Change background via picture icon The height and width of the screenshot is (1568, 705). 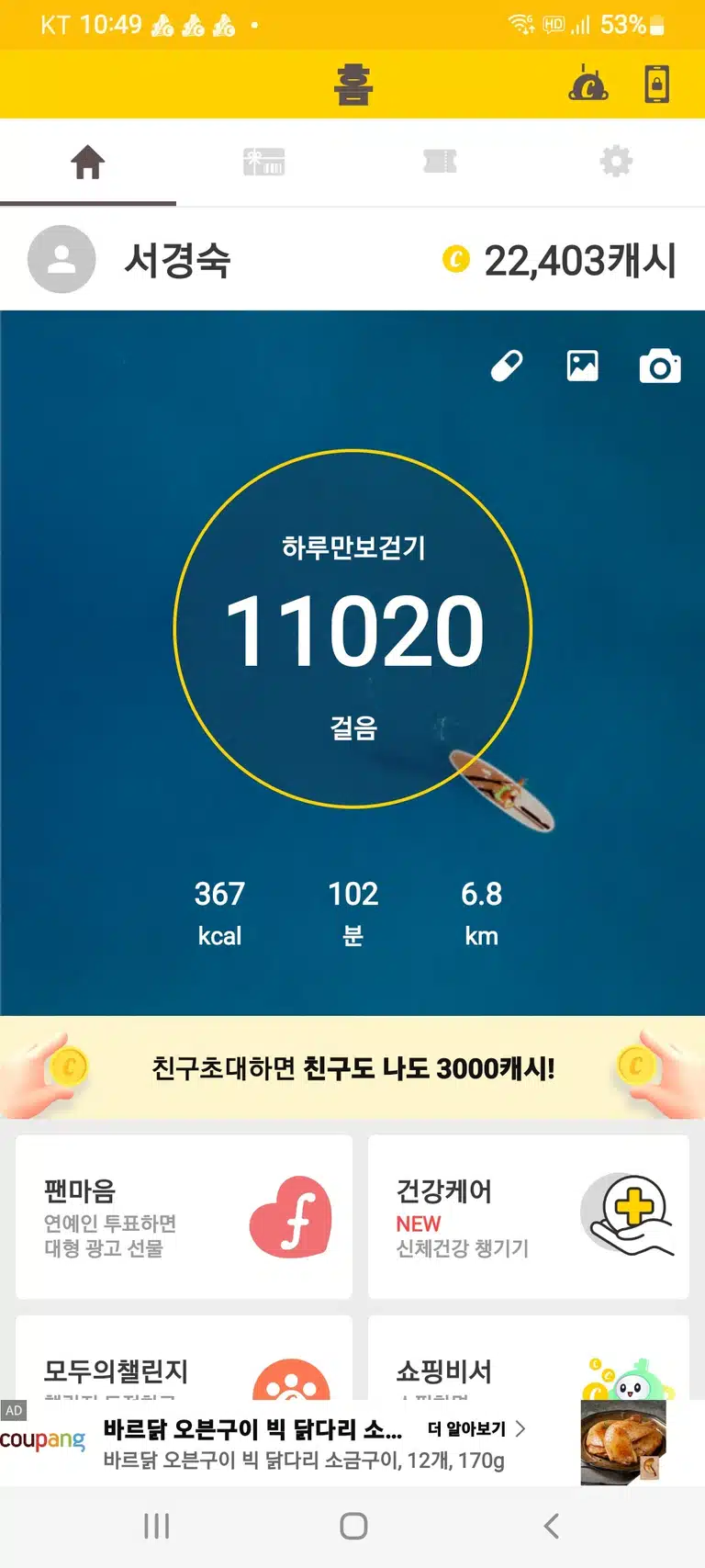click(583, 366)
